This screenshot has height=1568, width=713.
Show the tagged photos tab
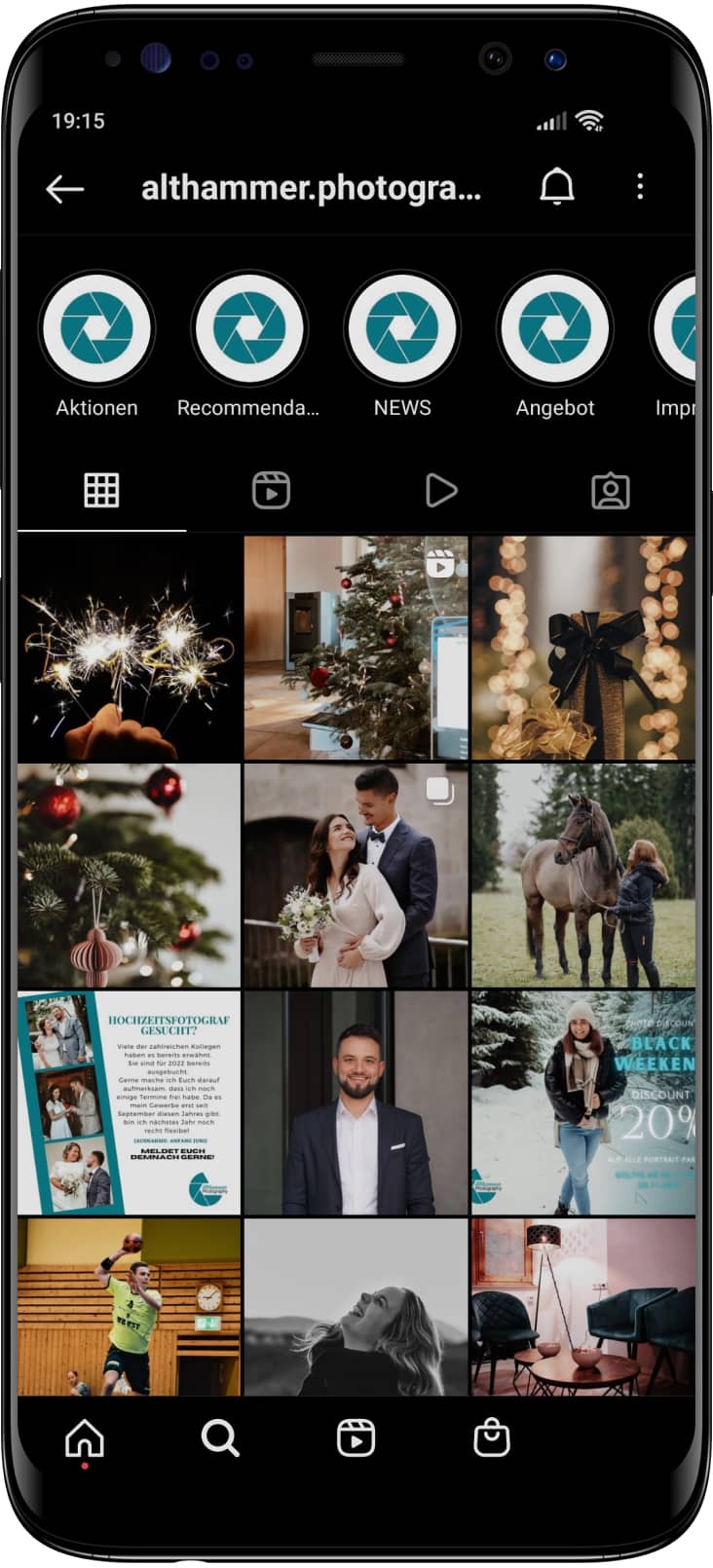point(611,491)
